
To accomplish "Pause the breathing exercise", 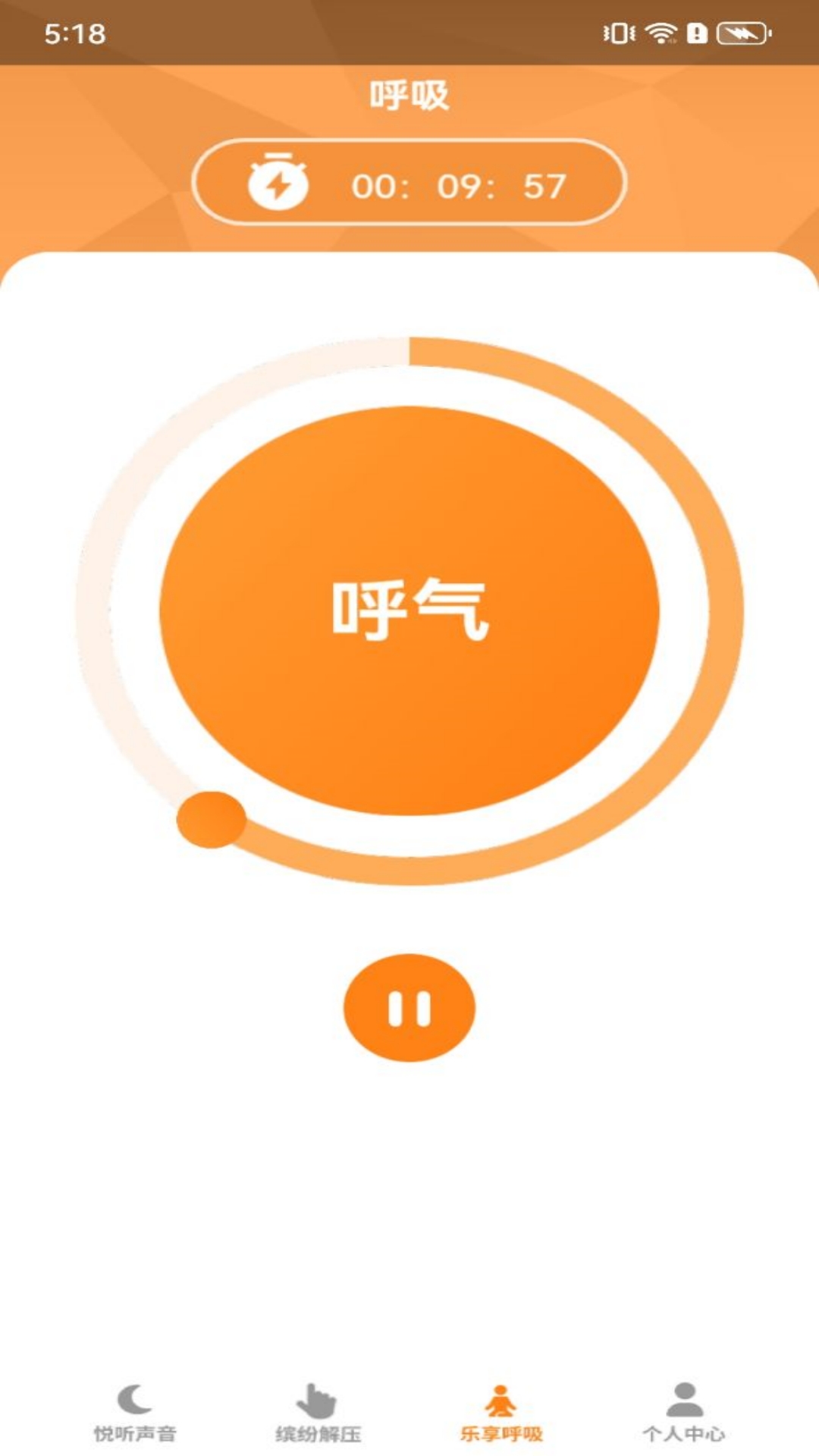I will pos(409,1008).
